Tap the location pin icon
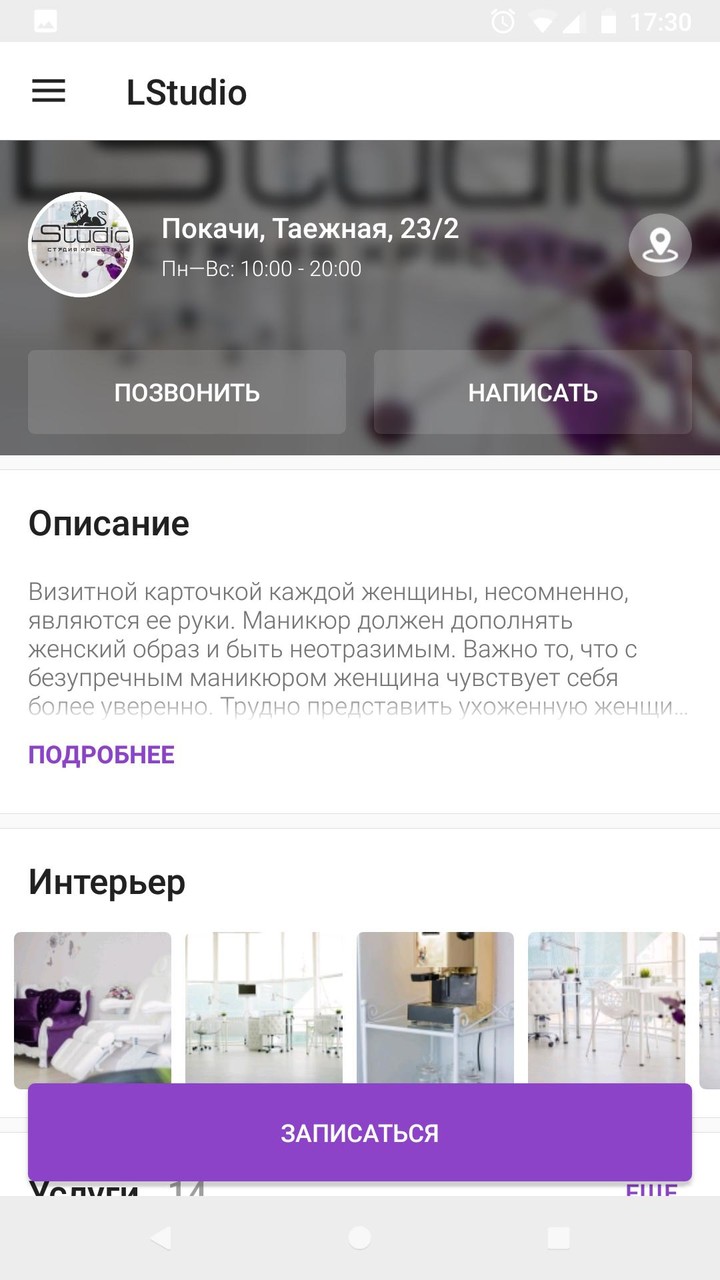Screen dimensions: 720x1280 [659, 244]
